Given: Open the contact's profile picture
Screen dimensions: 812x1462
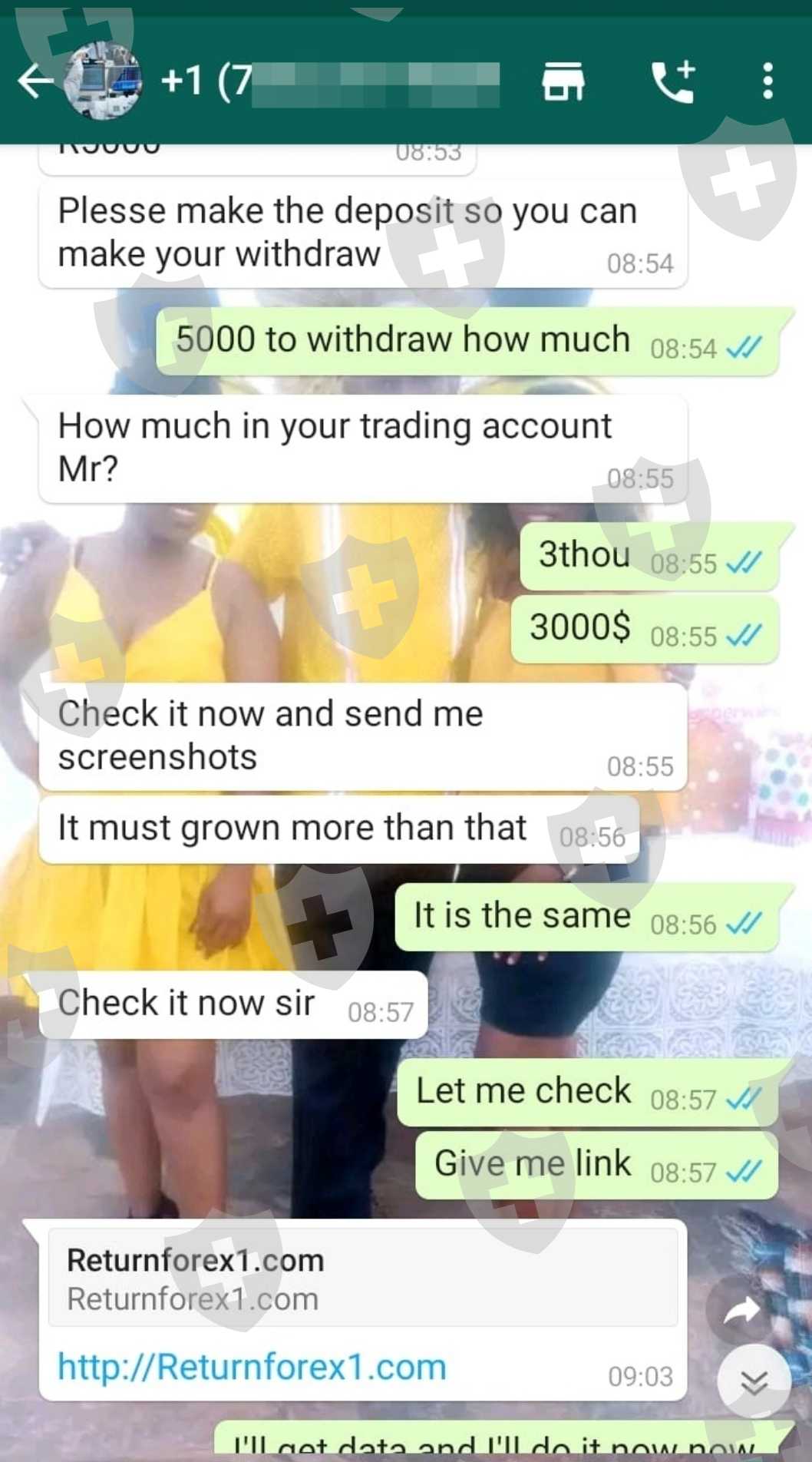Looking at the screenshot, I should click(x=103, y=81).
